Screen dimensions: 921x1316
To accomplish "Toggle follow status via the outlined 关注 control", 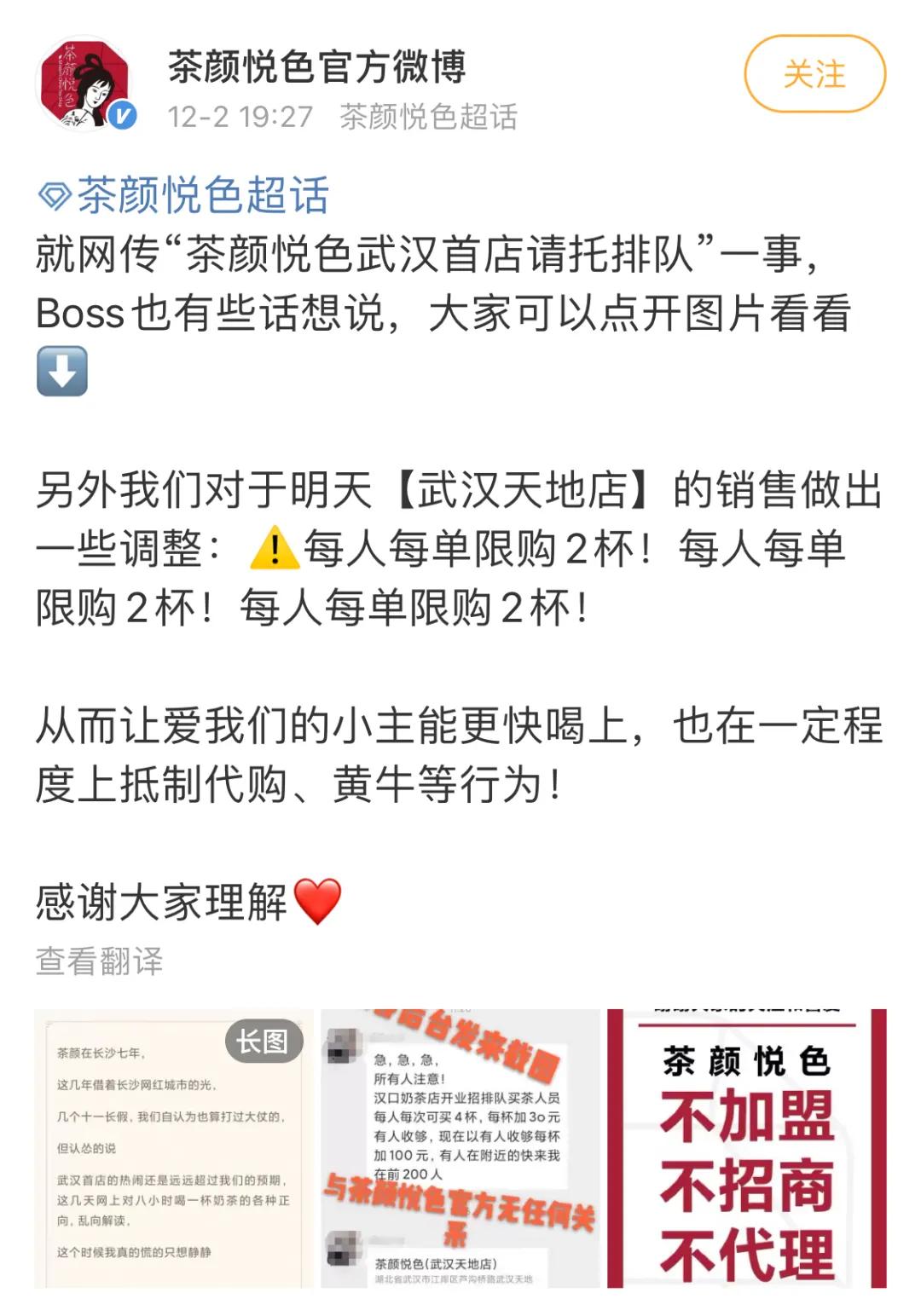I will 814,75.
